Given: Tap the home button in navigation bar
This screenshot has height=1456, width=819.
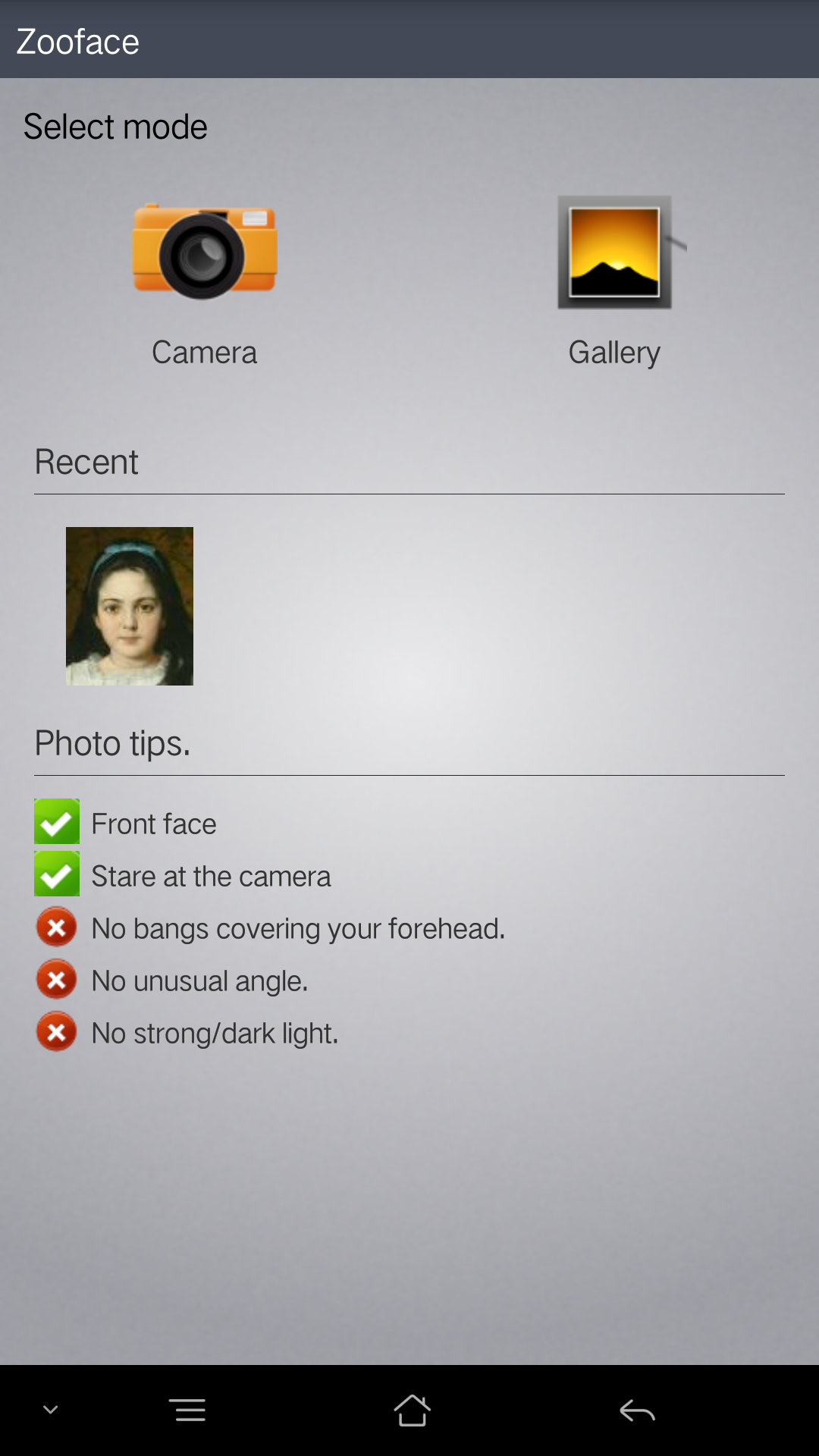Looking at the screenshot, I should [x=412, y=1410].
